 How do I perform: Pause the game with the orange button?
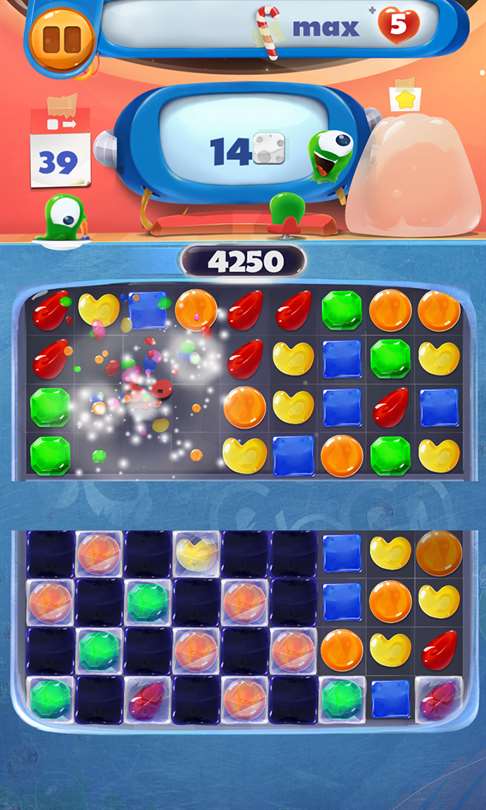click(61, 39)
